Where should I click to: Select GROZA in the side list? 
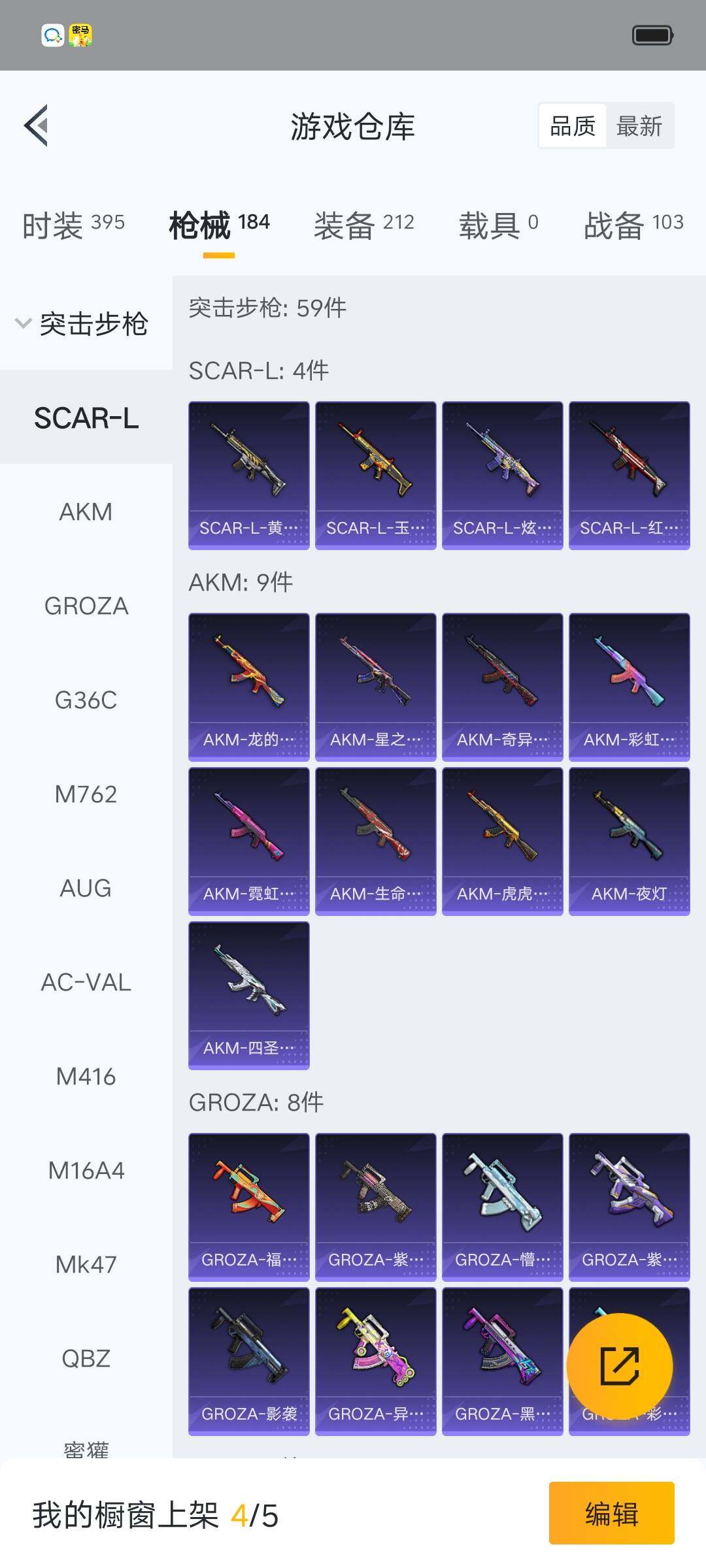86,606
